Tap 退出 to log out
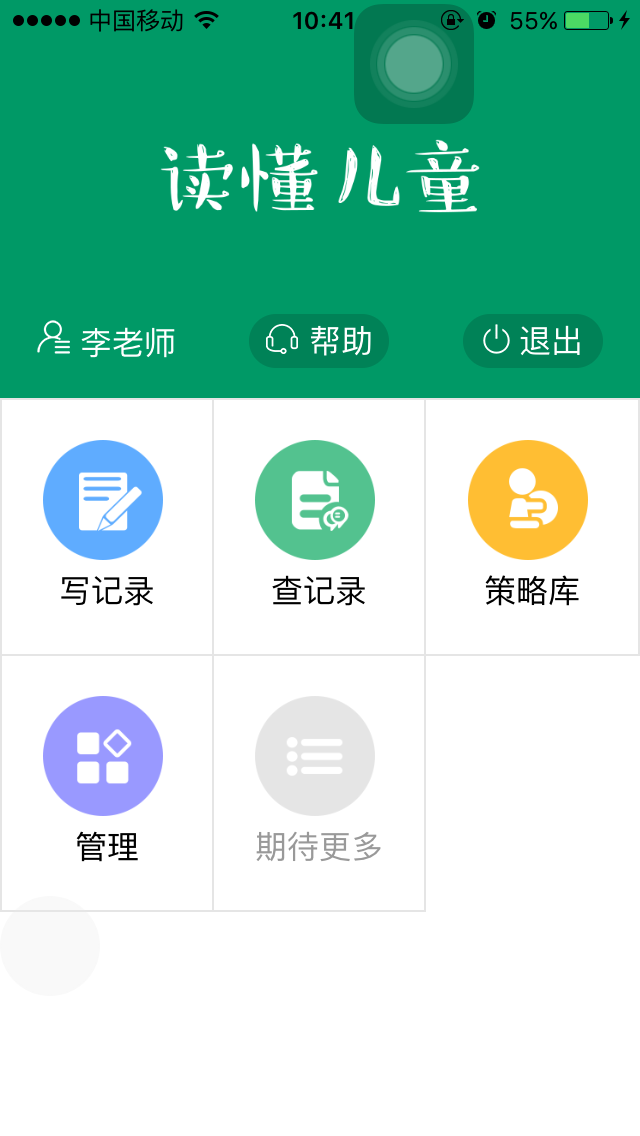 coord(532,341)
